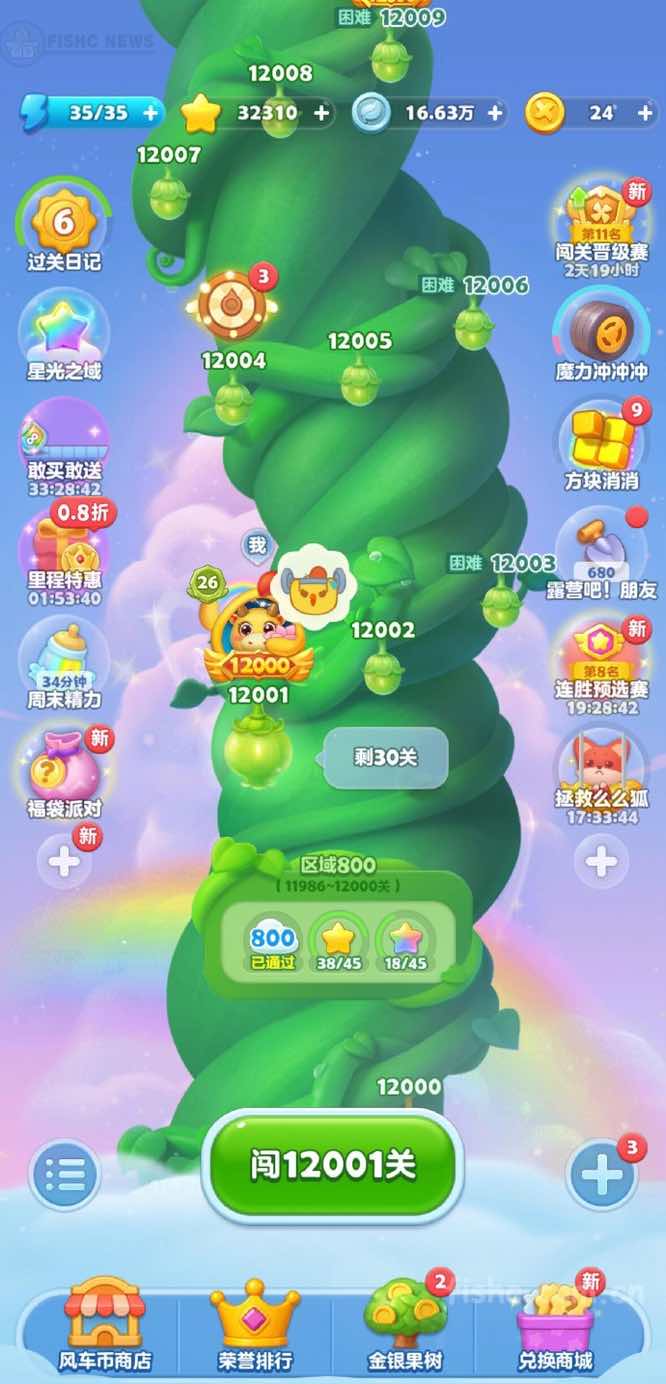The height and width of the screenshot is (1384, 666).
Task: Open 过关日记 diary
Action: [64, 225]
